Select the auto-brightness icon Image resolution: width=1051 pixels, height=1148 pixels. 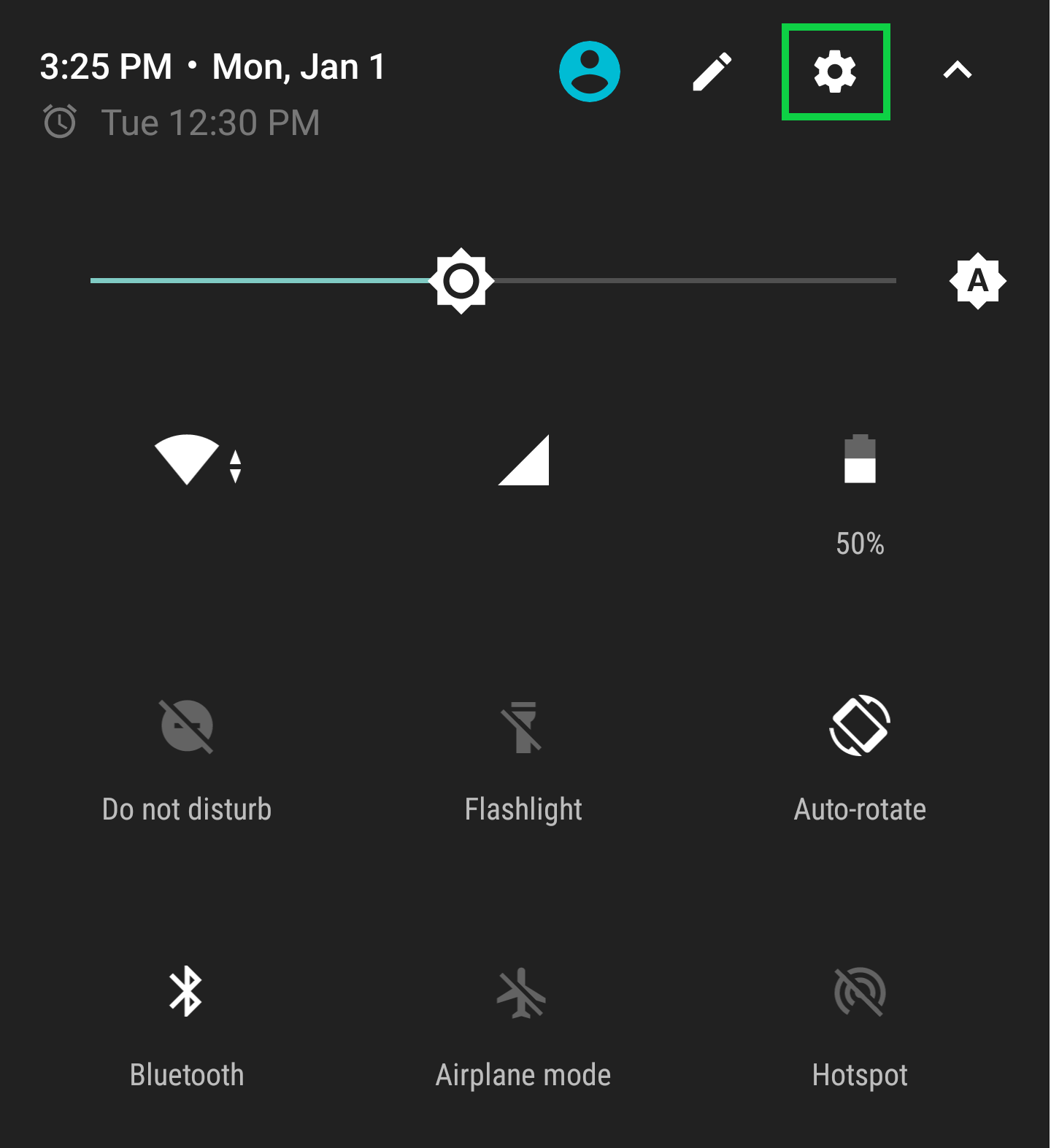(979, 280)
